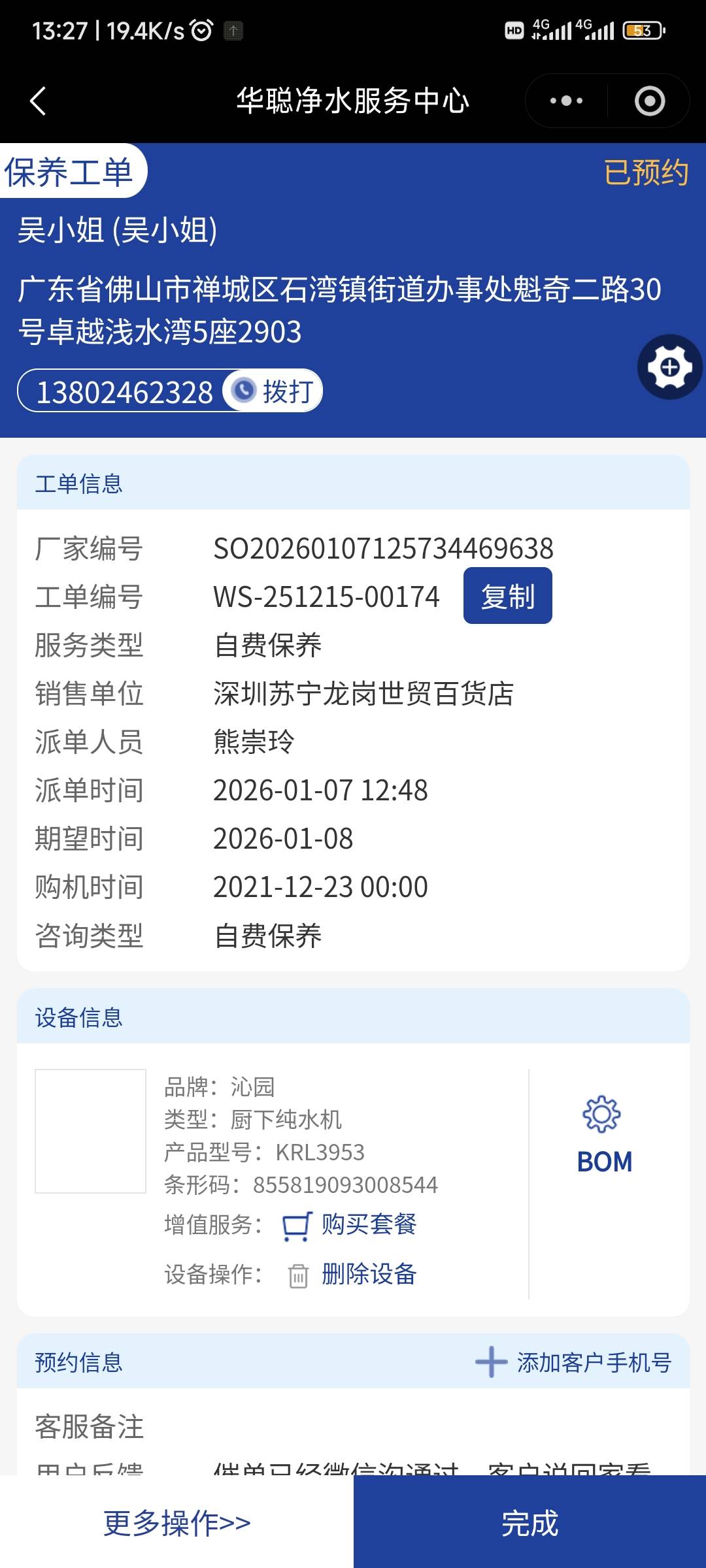Open the floating gear plus button
Viewport: 706px width, 1568px height.
(669, 367)
